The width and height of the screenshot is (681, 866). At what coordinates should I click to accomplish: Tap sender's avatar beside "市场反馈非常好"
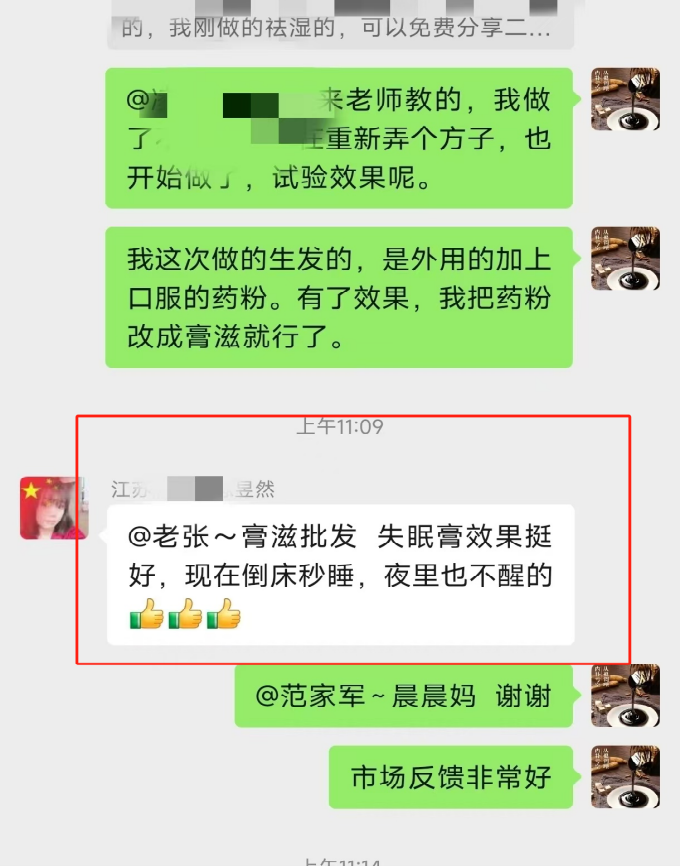coord(625,777)
